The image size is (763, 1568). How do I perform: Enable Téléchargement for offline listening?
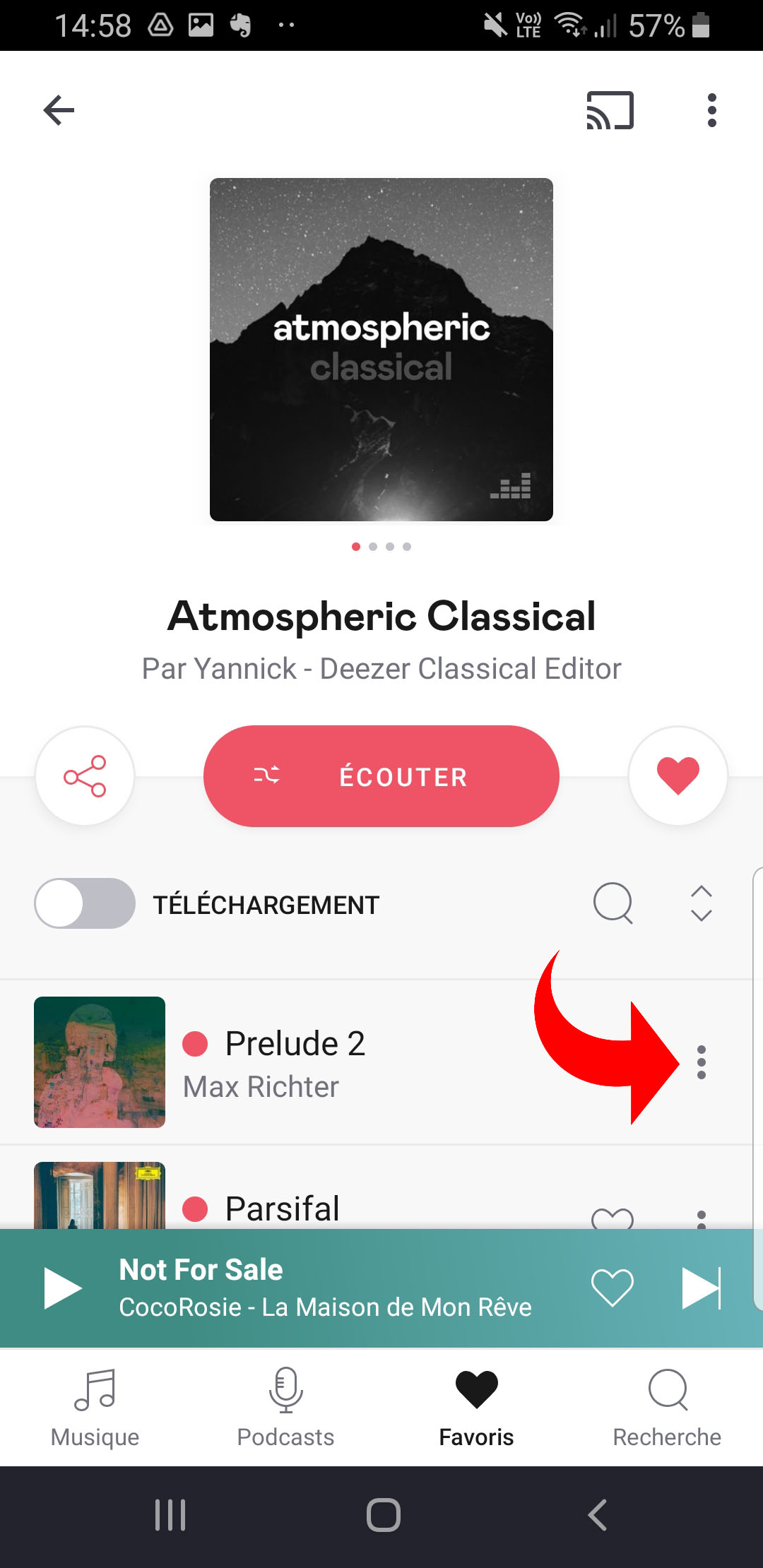(x=84, y=903)
